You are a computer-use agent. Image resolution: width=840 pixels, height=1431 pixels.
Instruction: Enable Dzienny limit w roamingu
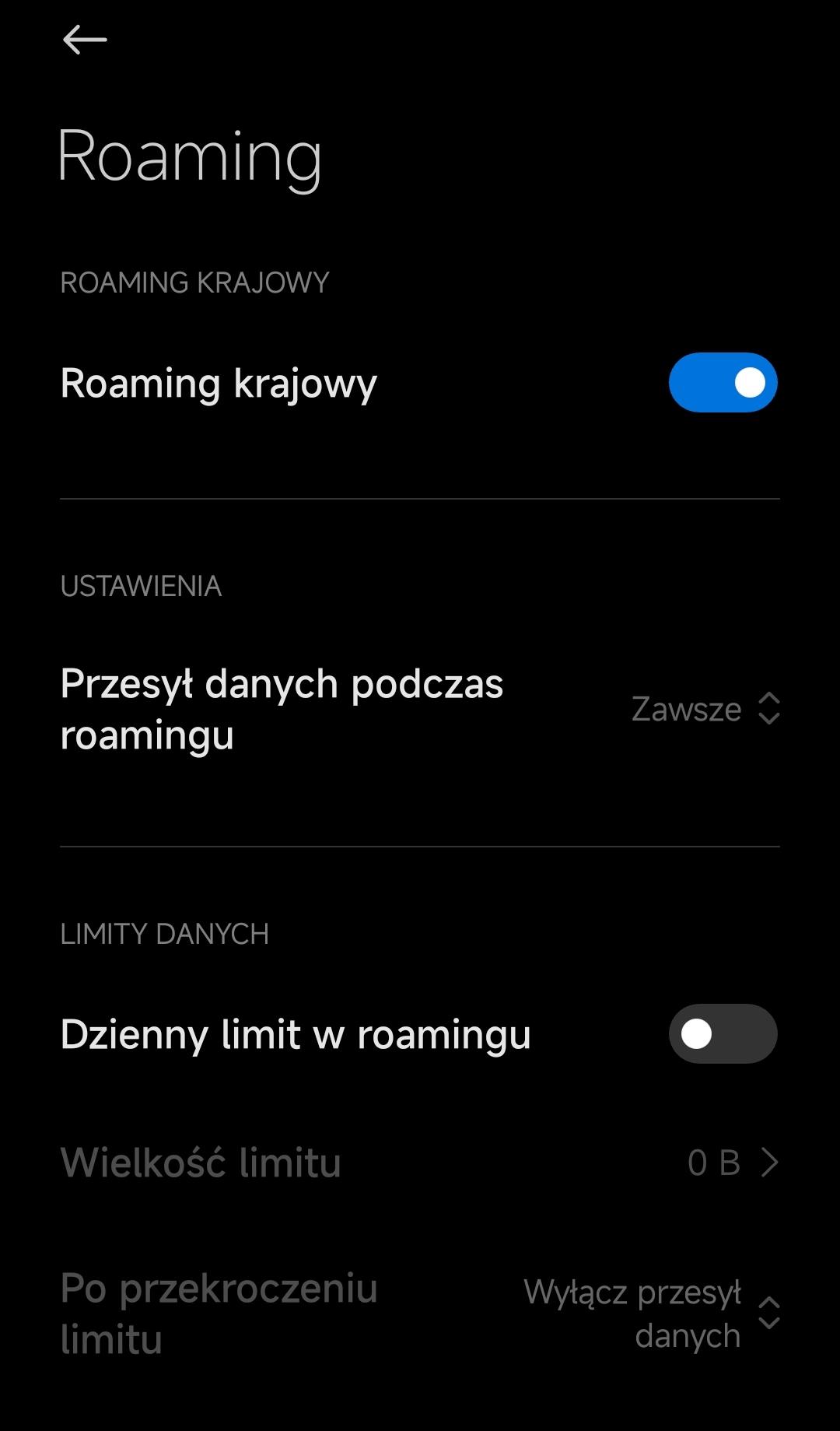[x=723, y=1034]
